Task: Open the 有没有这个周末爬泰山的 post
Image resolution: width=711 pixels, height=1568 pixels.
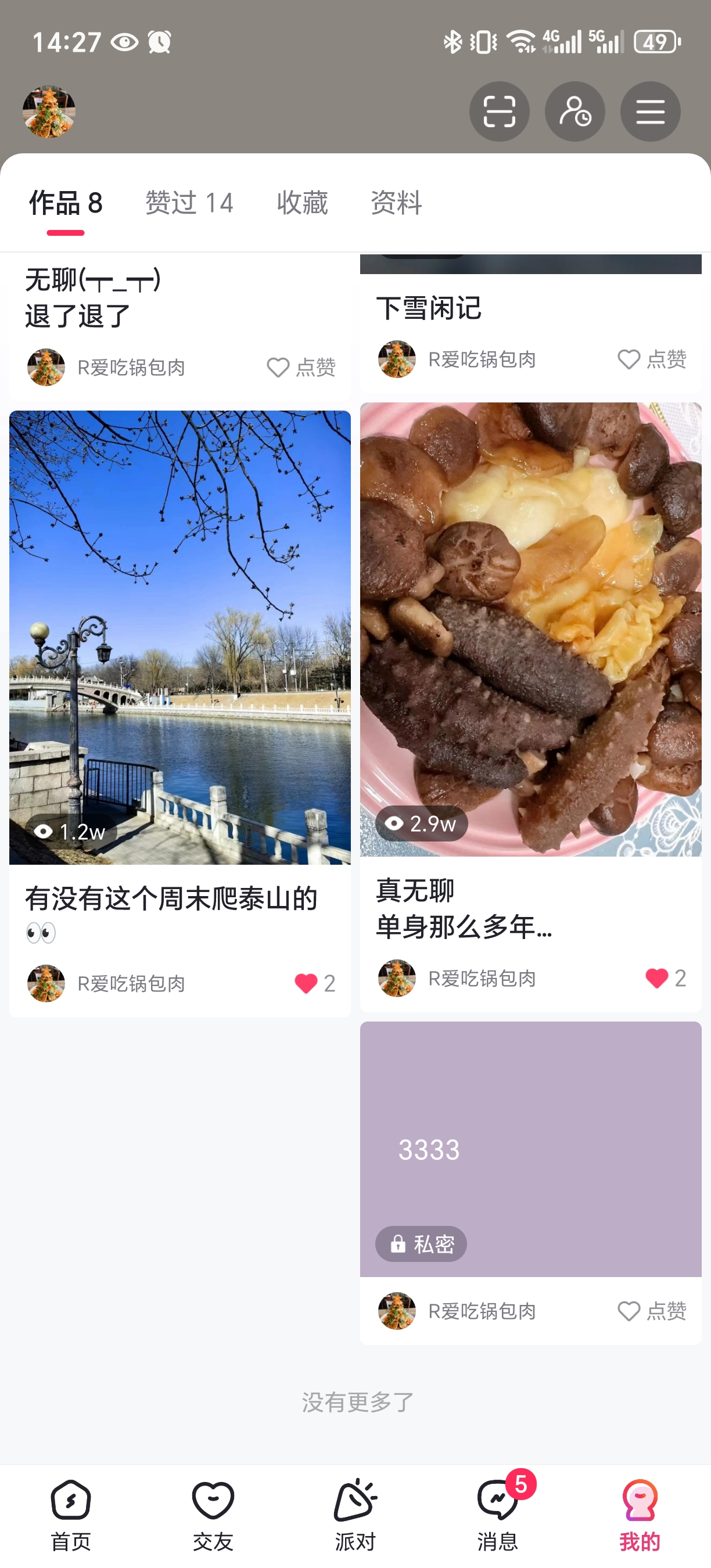Action: [179, 713]
